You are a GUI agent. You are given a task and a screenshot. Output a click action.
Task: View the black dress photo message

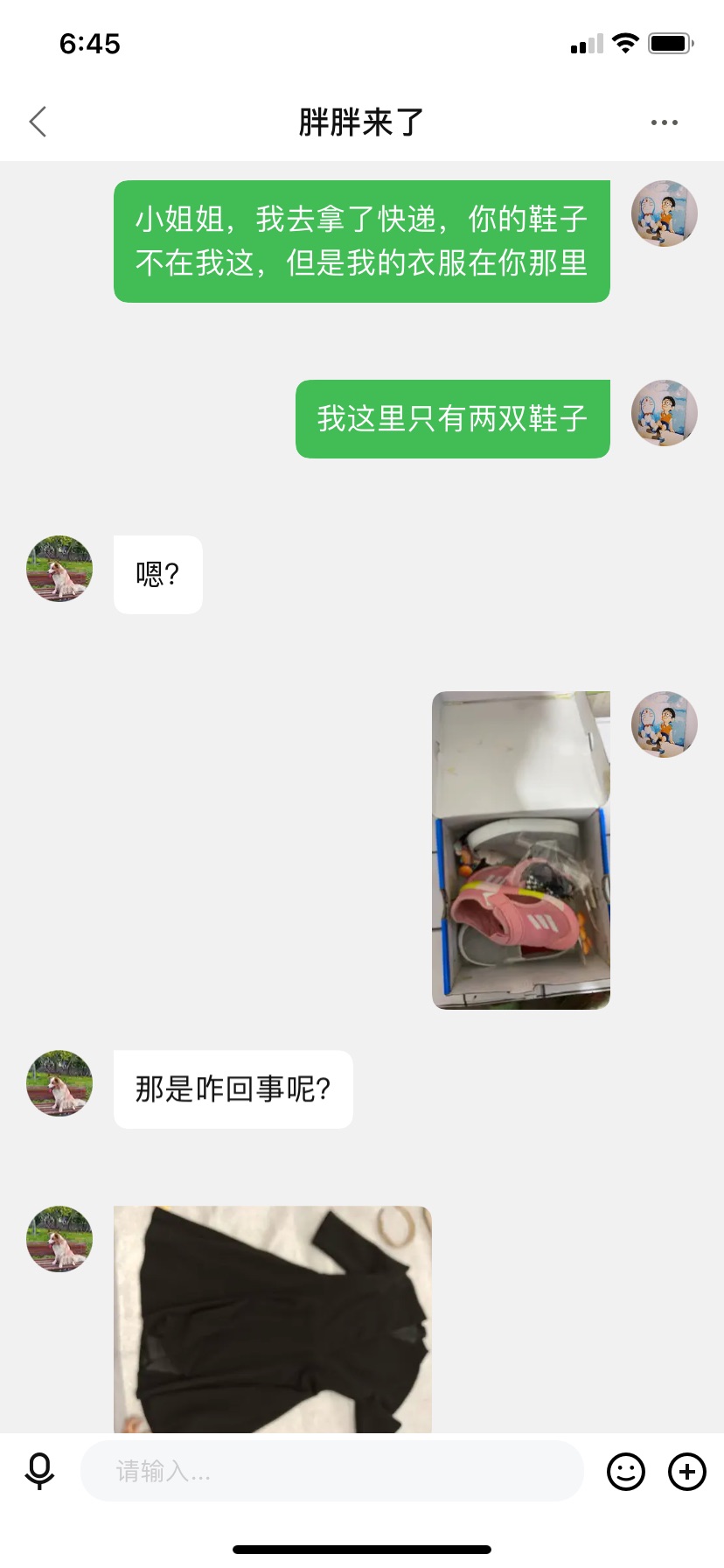coord(273,1319)
